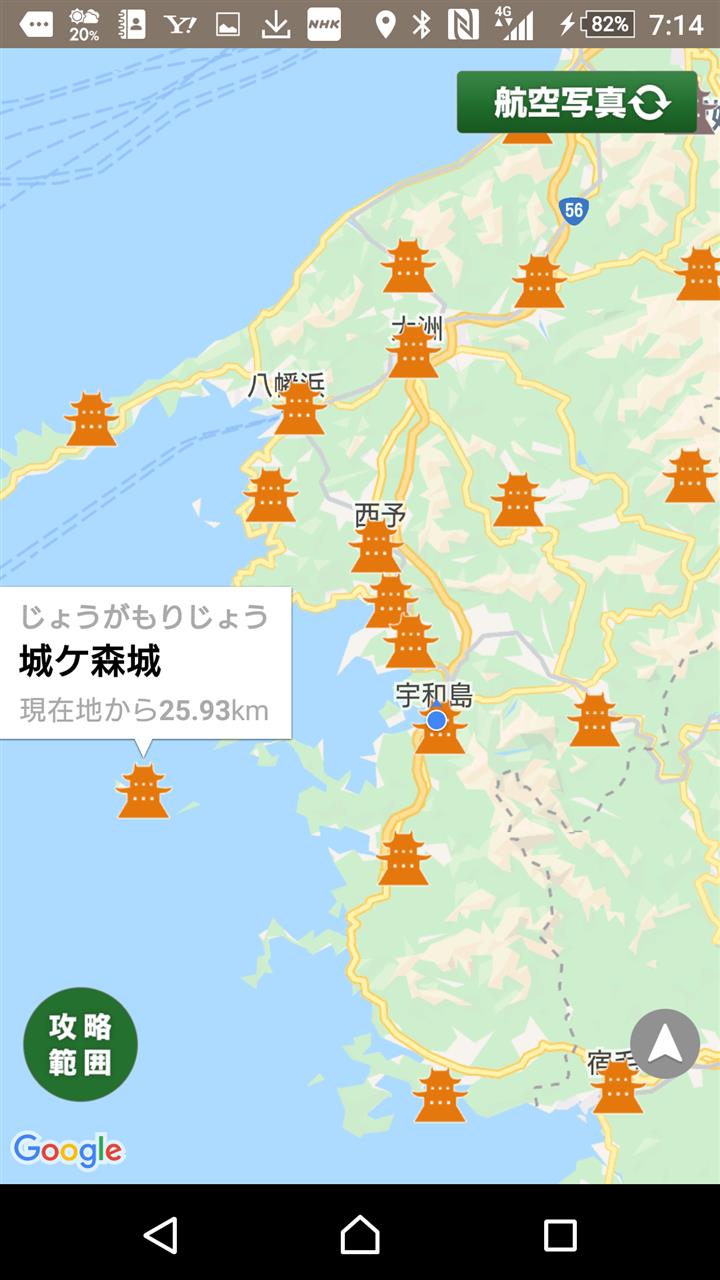Select the castle marker at 西予
The width and height of the screenshot is (720, 1280).
click(376, 547)
